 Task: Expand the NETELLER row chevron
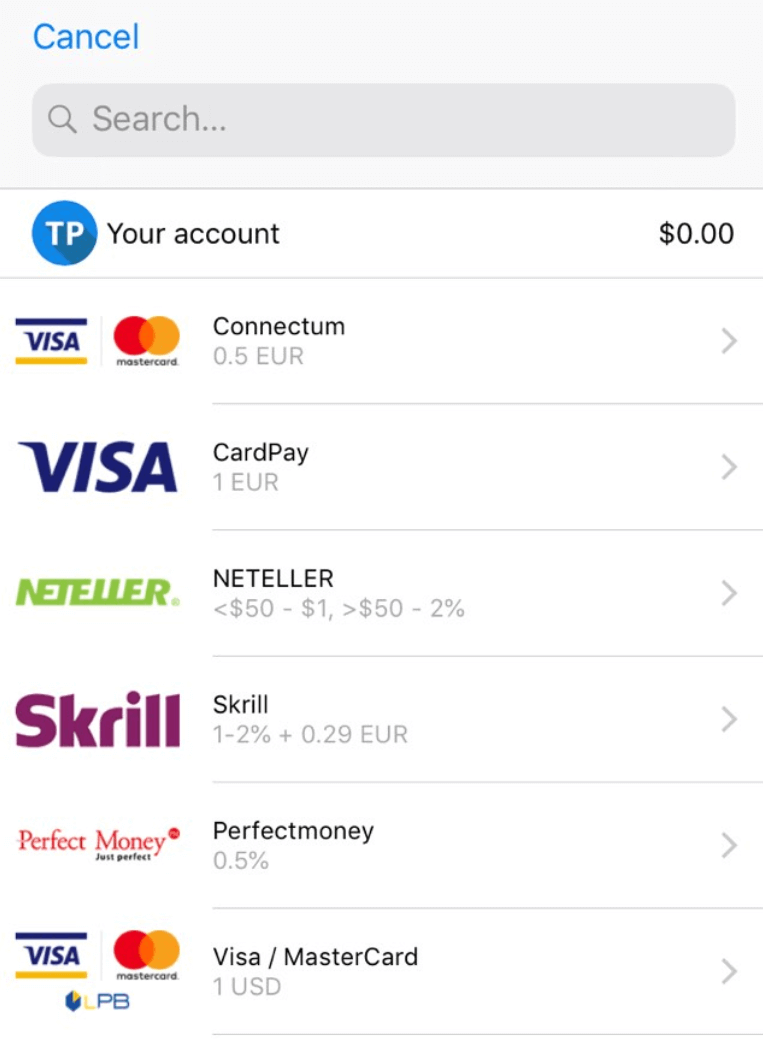tap(730, 592)
